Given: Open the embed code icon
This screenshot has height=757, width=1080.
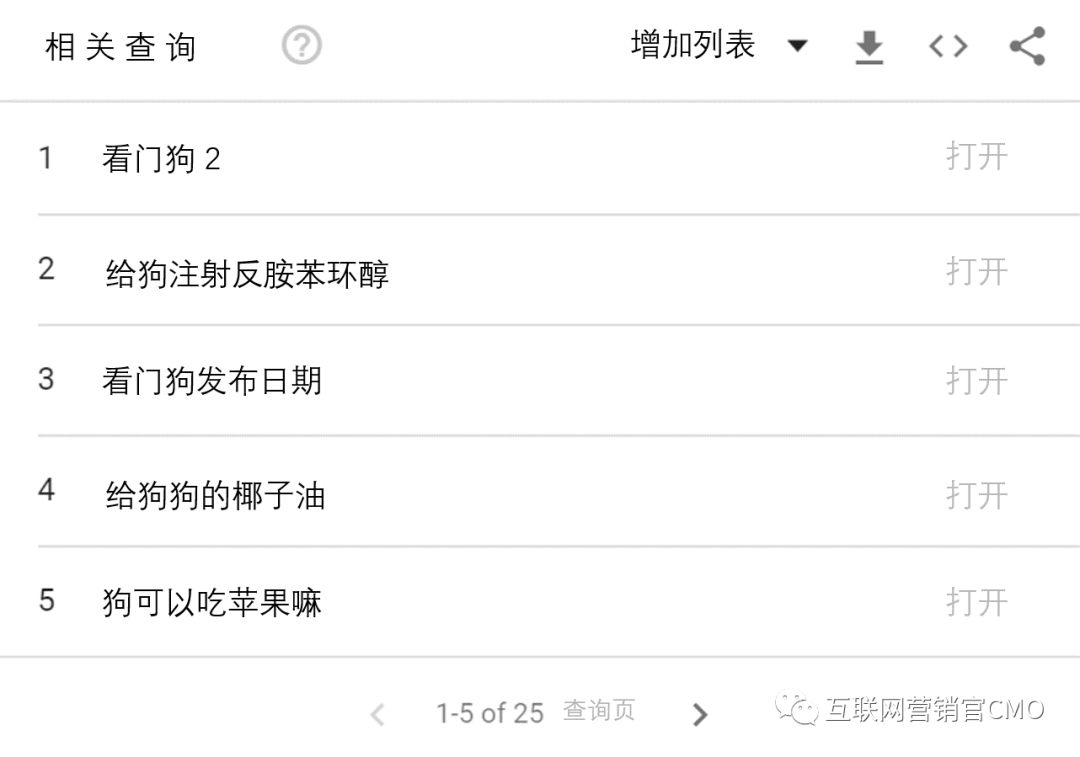Looking at the screenshot, I should (948, 46).
